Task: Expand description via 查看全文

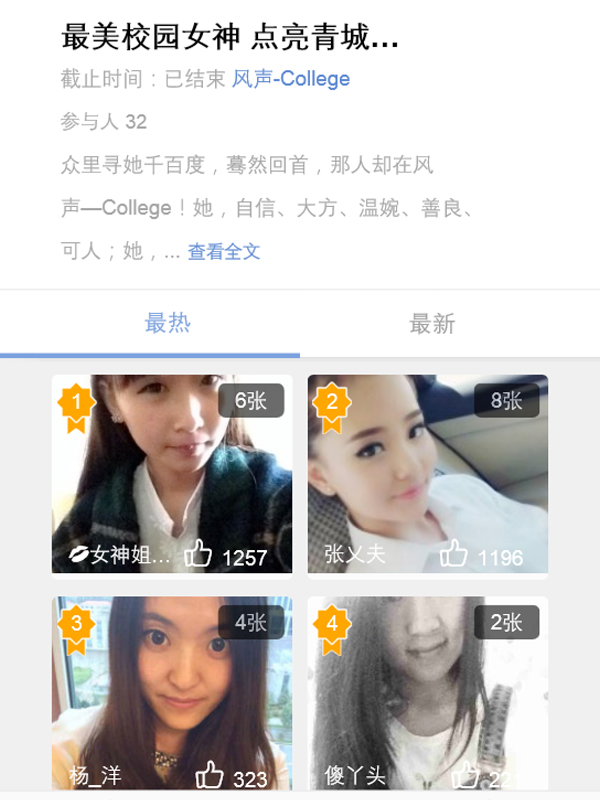Action: pyautogui.click(x=224, y=252)
